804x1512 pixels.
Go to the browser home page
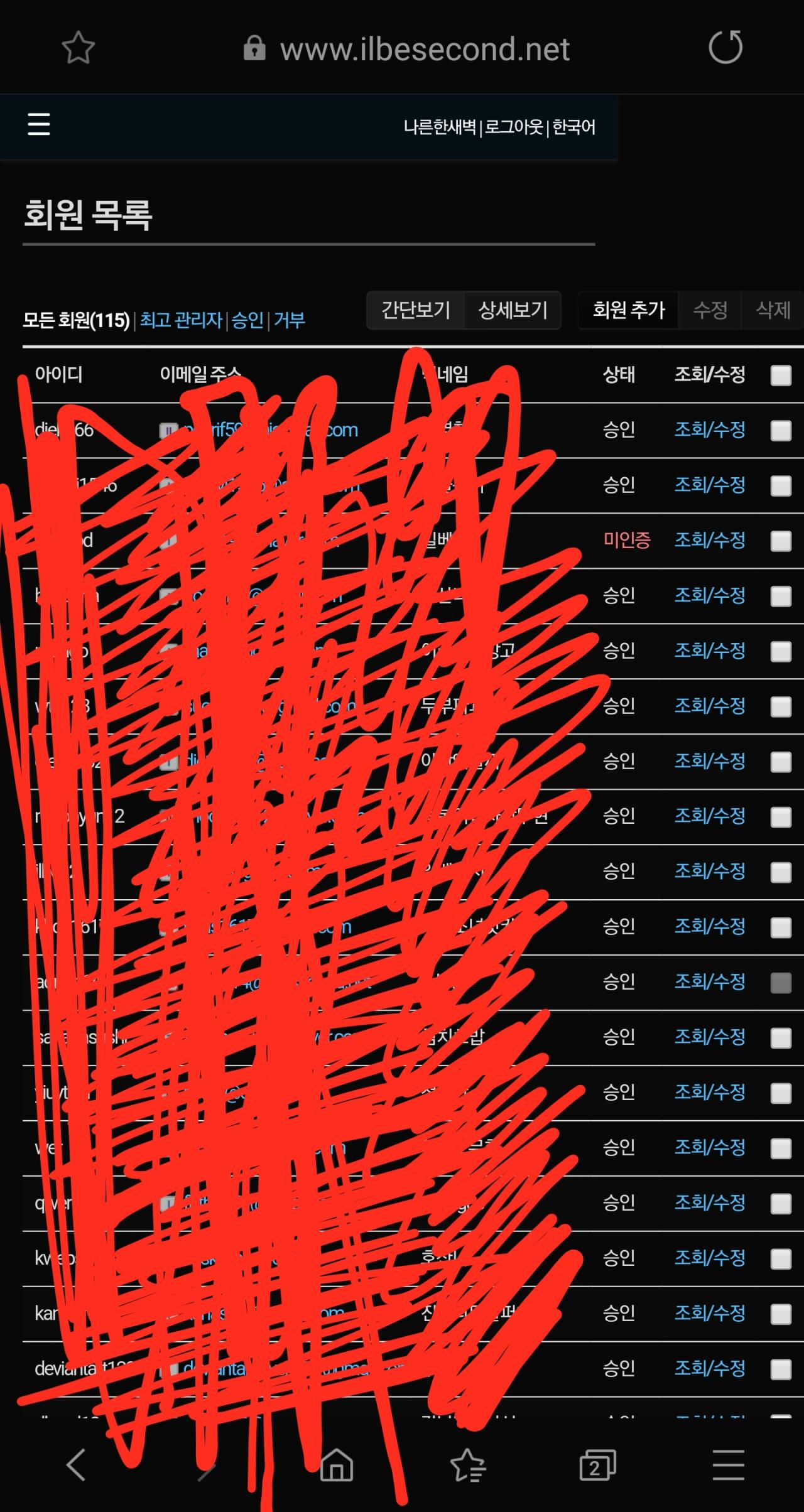[337, 1466]
